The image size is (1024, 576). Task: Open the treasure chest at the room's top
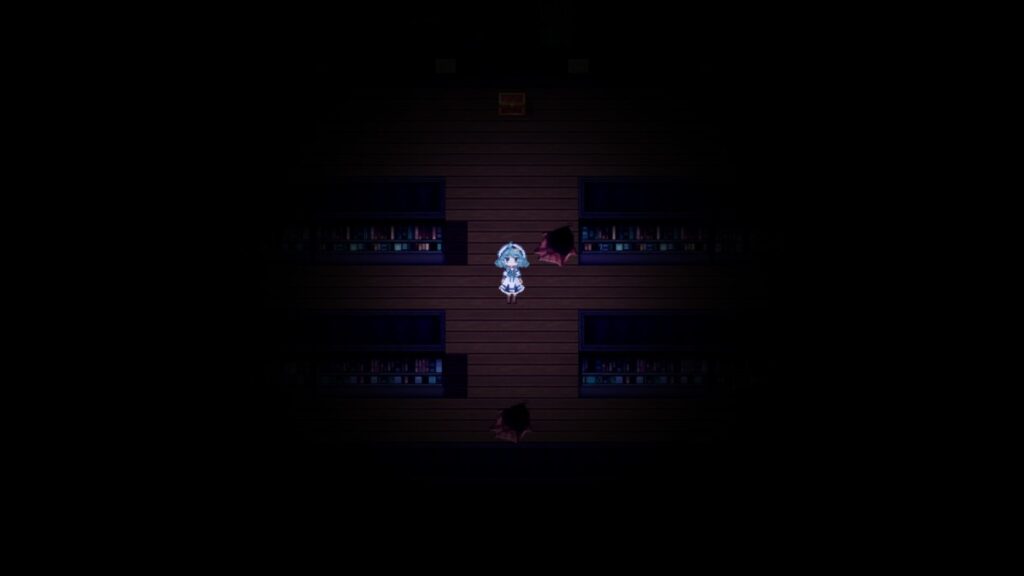(512, 103)
